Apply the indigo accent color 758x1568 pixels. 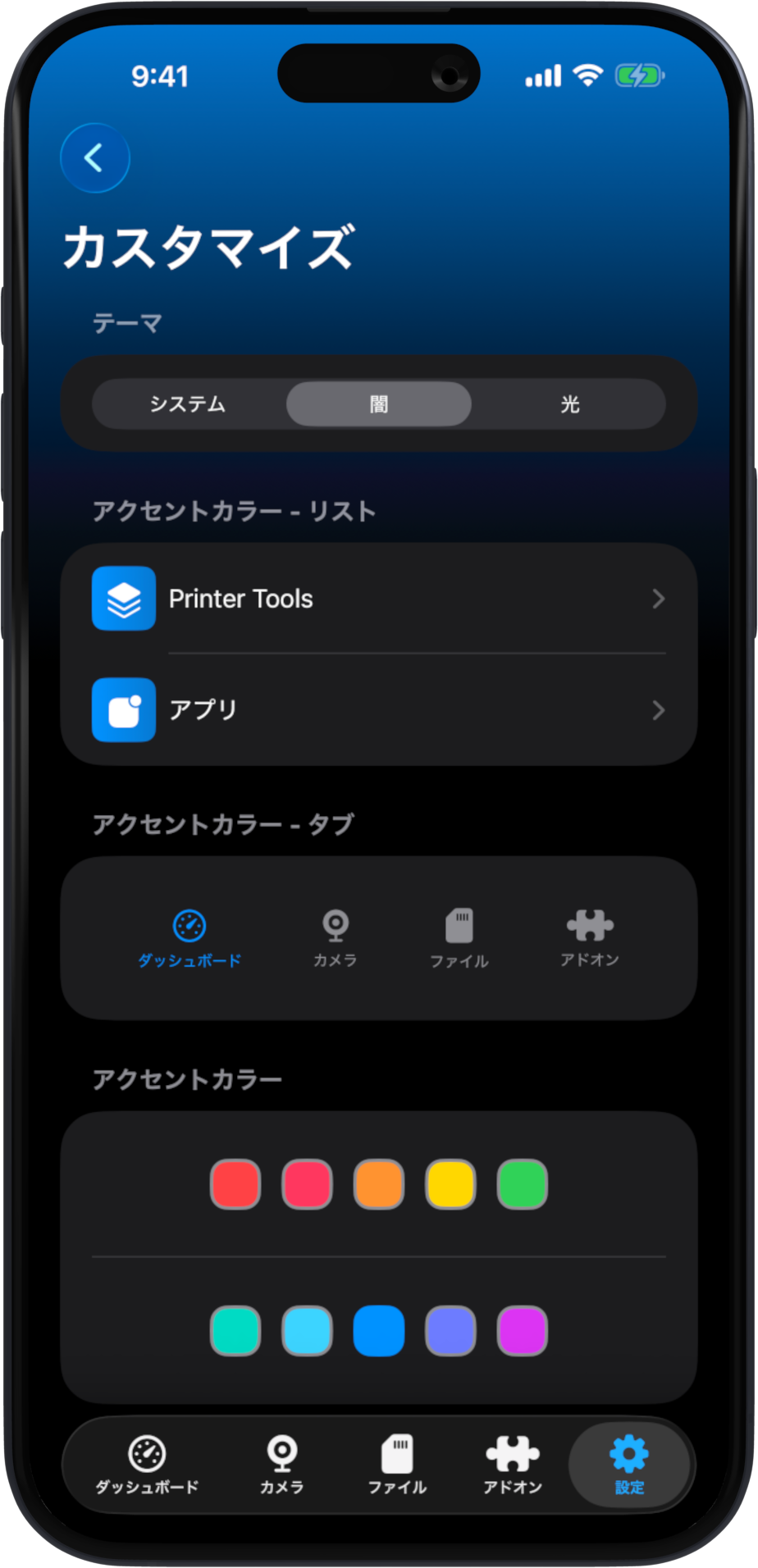point(450,1331)
